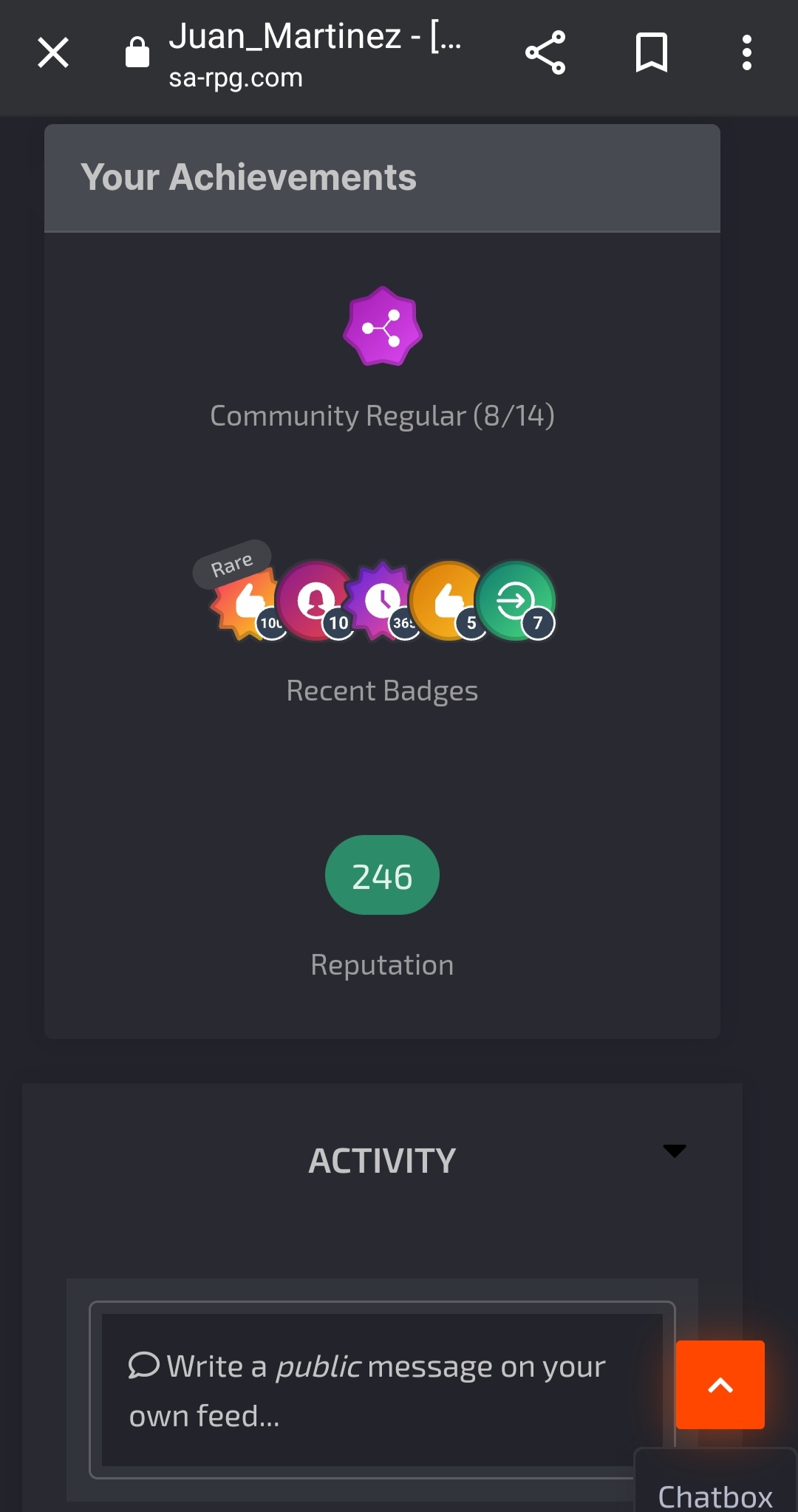Share this page

(x=545, y=53)
